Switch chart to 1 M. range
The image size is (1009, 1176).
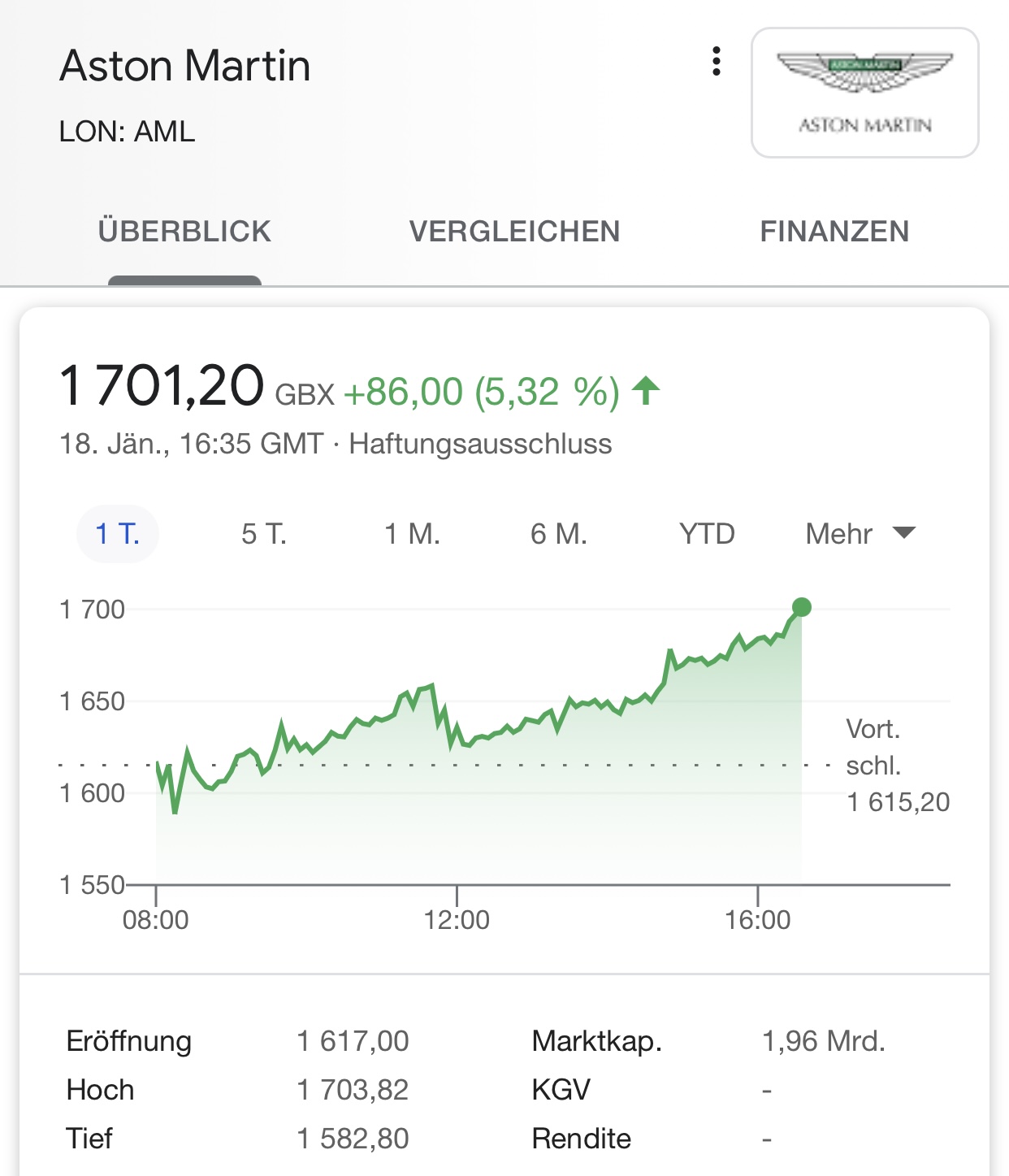412,534
